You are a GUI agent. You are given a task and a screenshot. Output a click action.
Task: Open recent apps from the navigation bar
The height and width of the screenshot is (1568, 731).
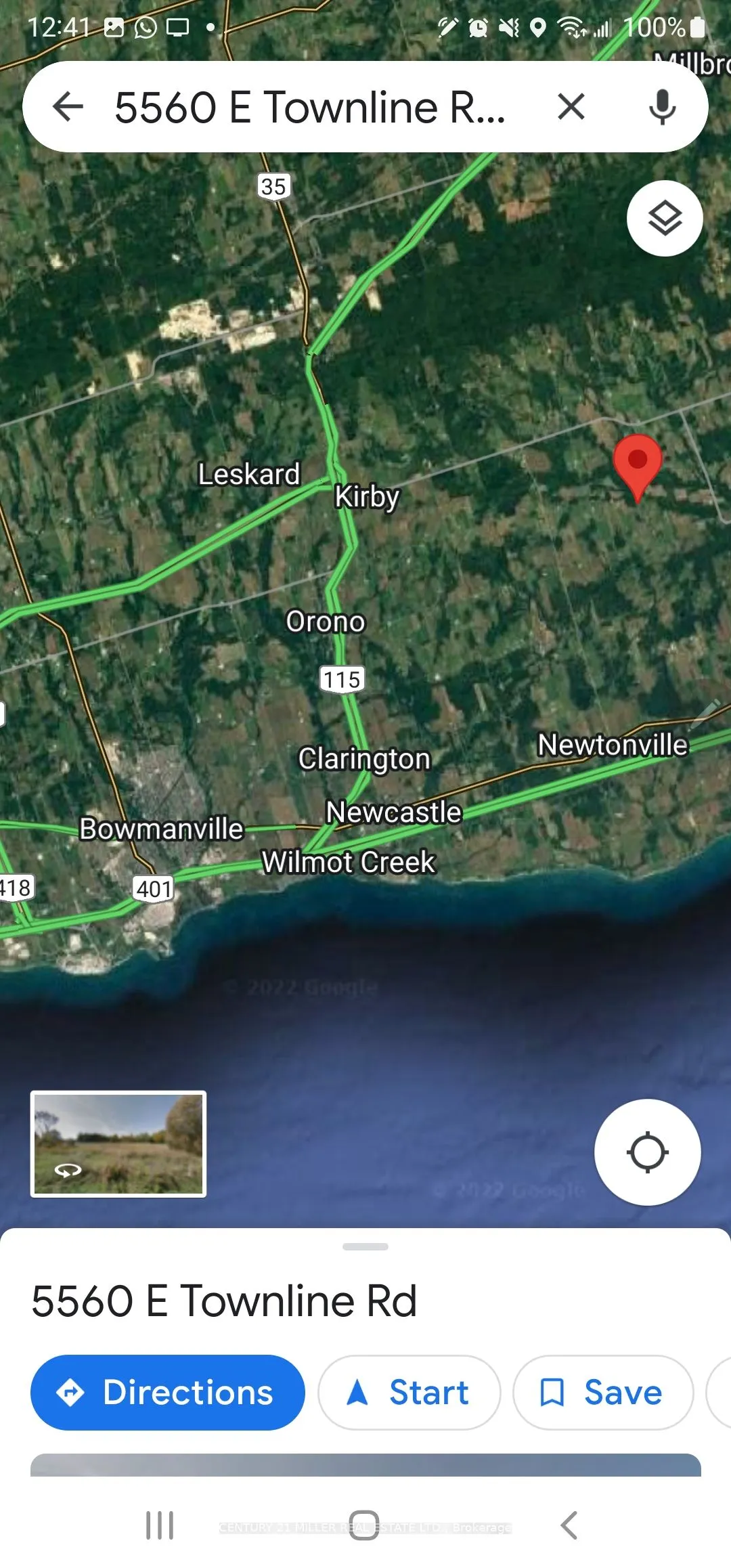160,1525
